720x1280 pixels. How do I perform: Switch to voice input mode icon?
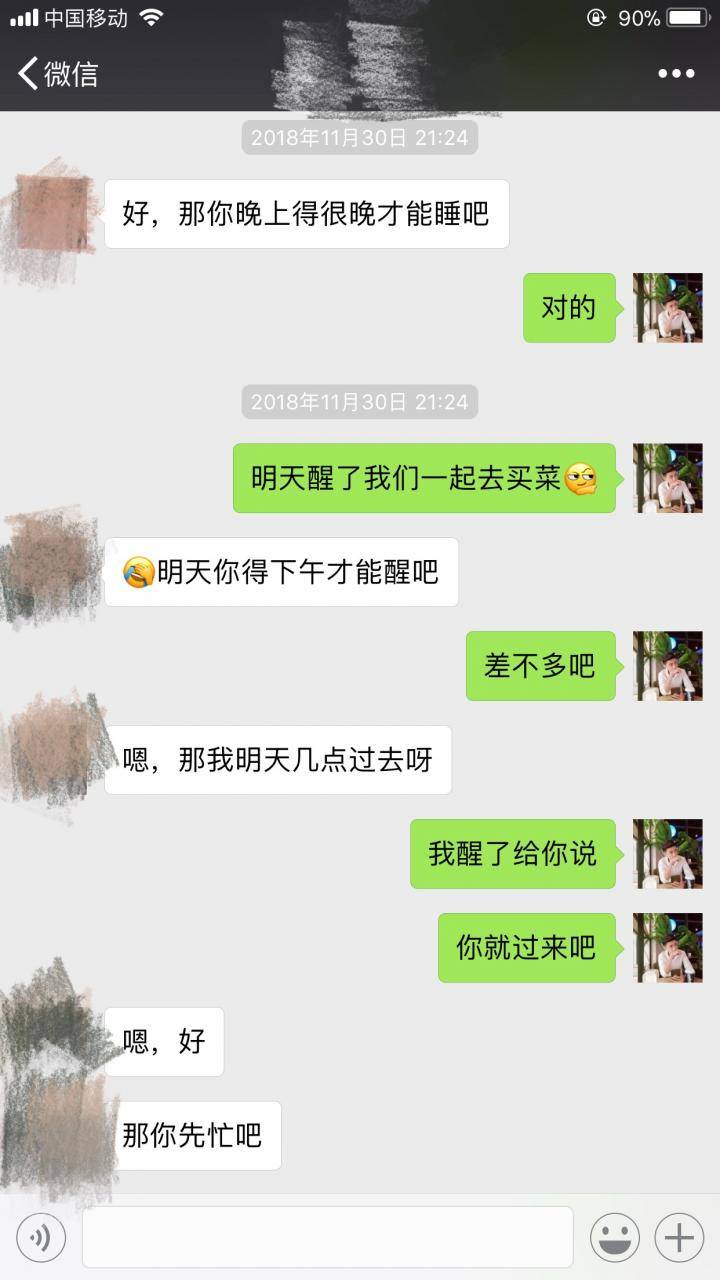pos(41,1237)
